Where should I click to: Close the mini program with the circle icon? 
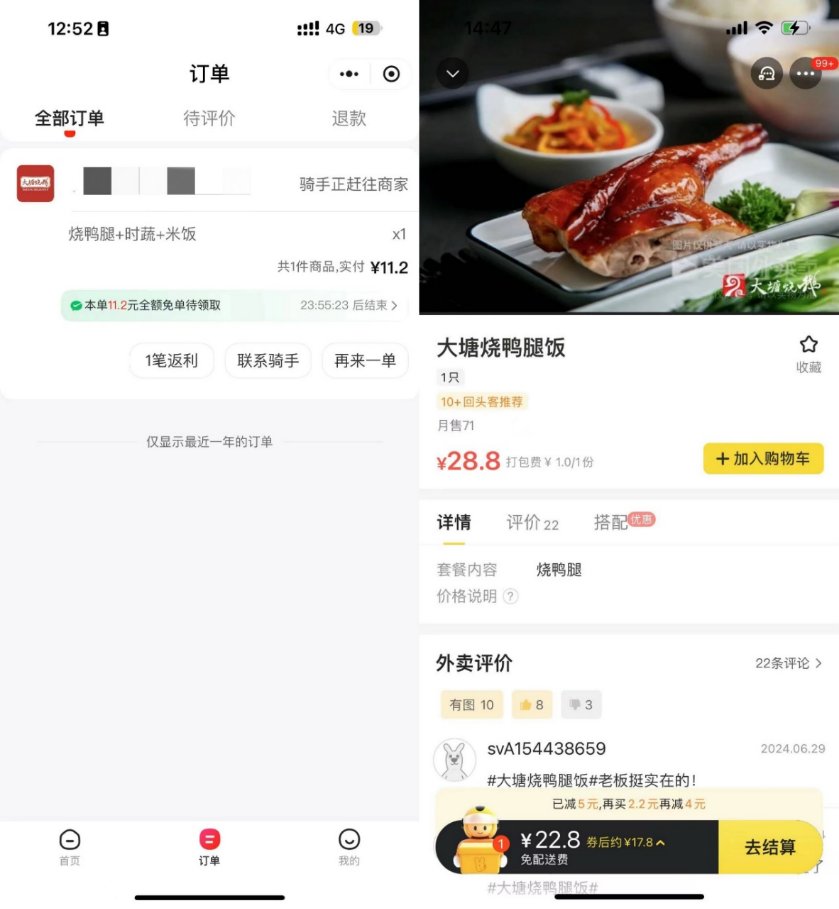coord(391,74)
